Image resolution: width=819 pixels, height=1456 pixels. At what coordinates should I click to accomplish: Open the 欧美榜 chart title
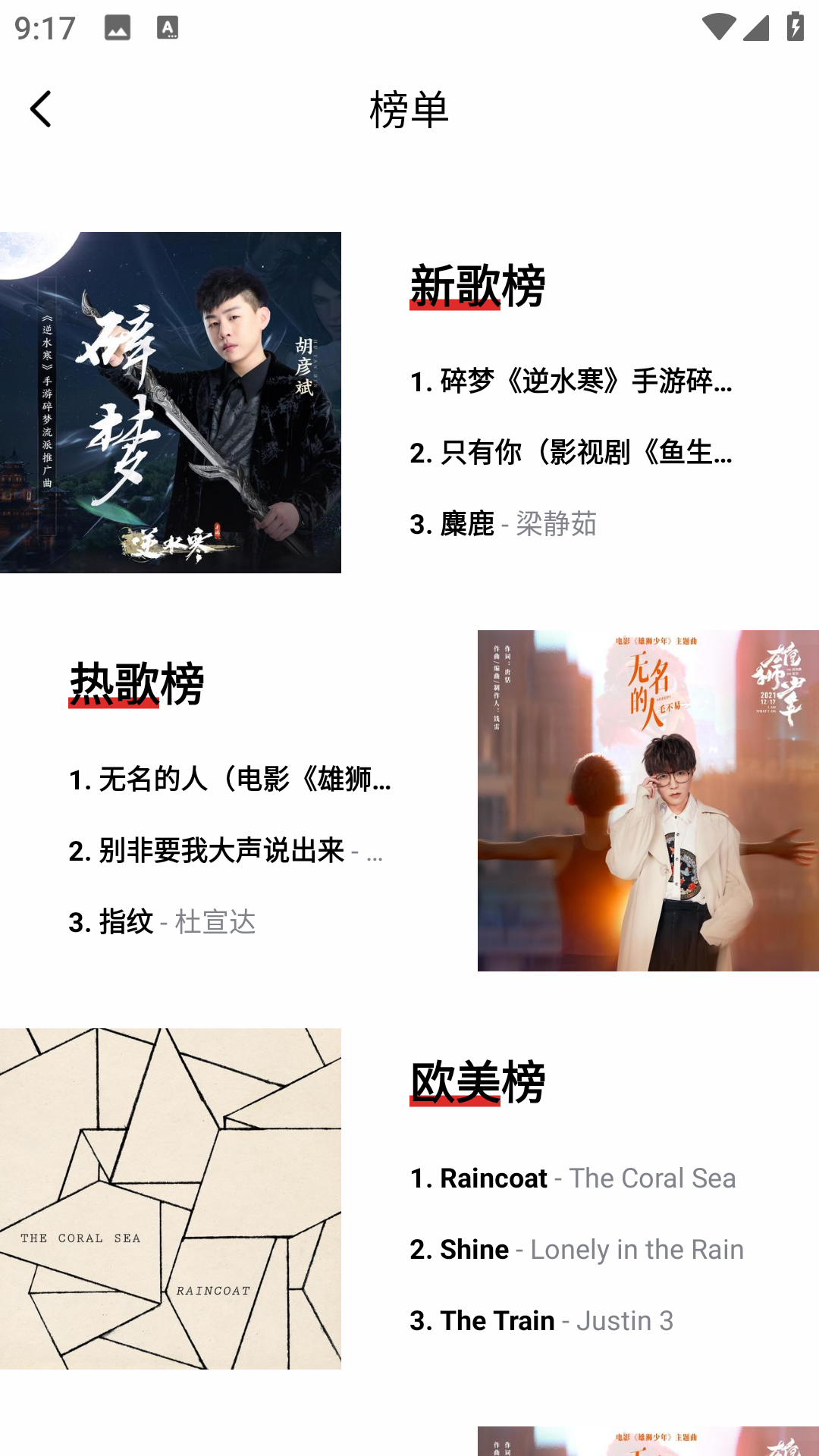point(477,1083)
